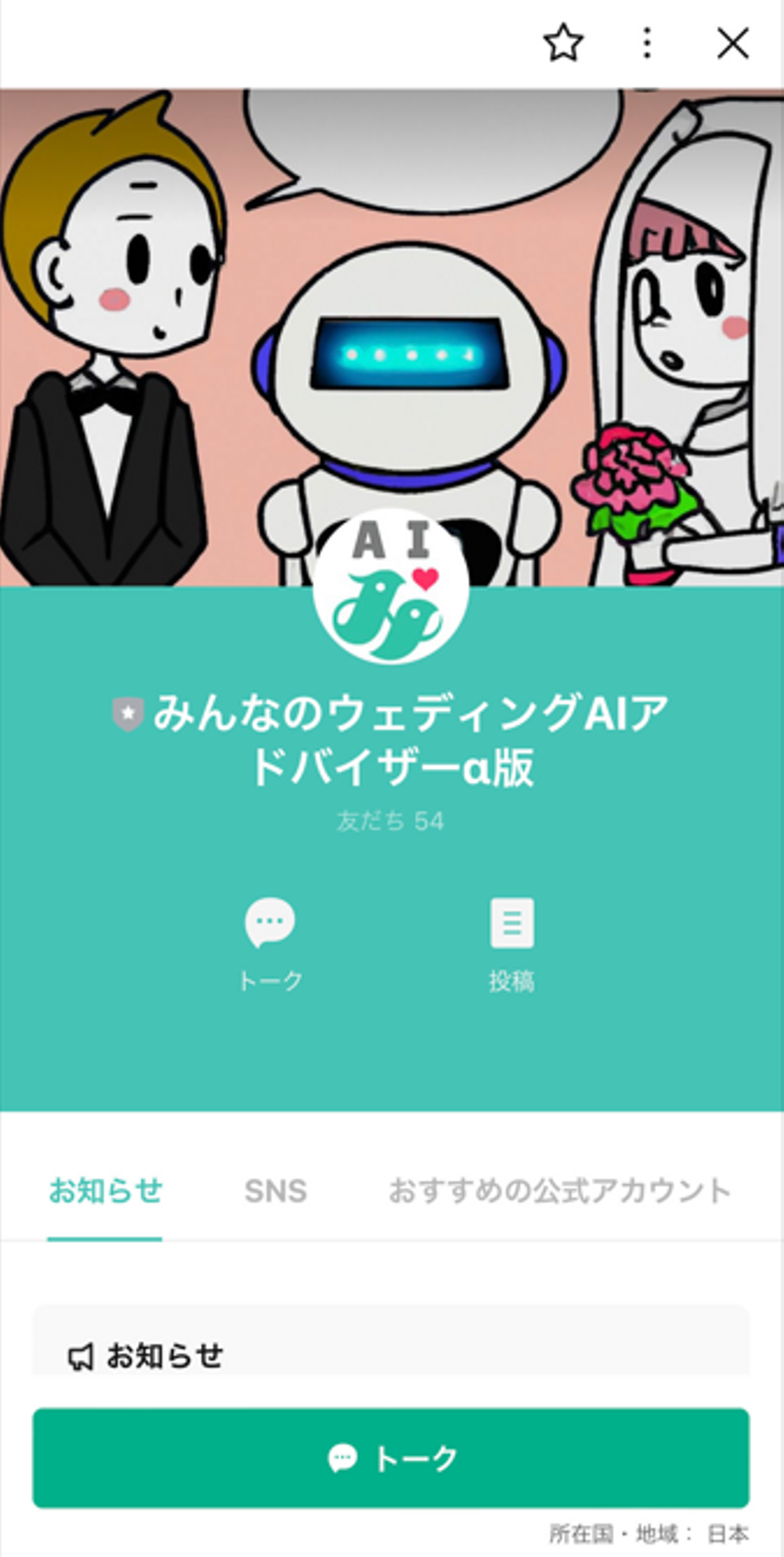Open the round AI profile picture

tap(391, 587)
